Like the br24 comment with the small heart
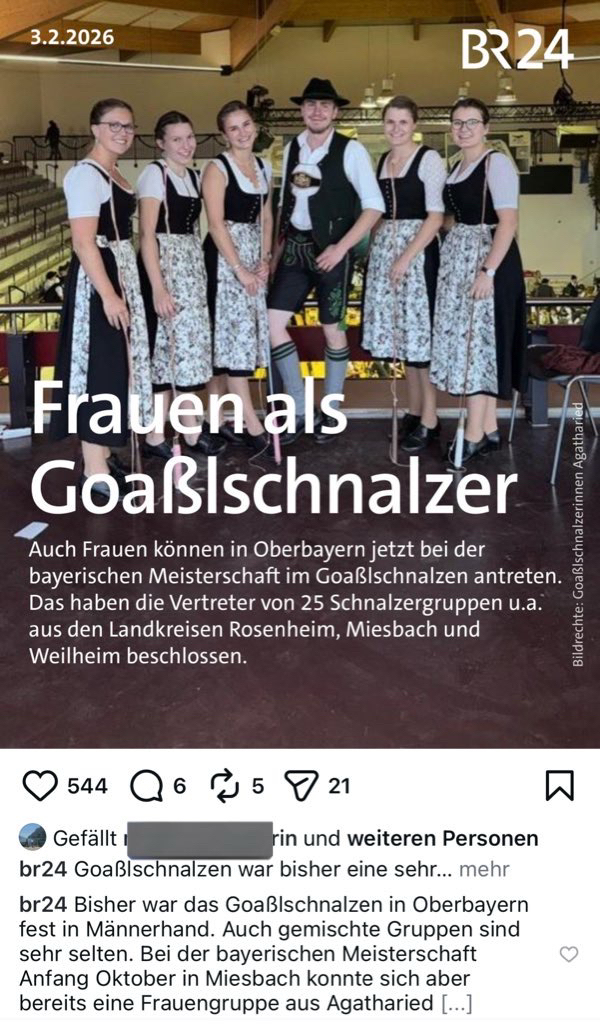 pos(568,954)
